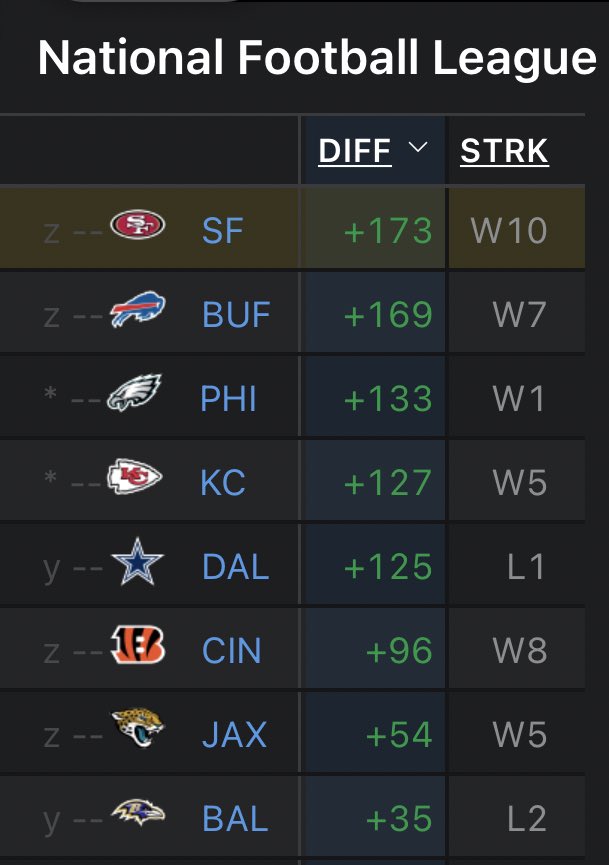This screenshot has height=865, width=609.
Task: Open the PHI team link
Action: 228,398
